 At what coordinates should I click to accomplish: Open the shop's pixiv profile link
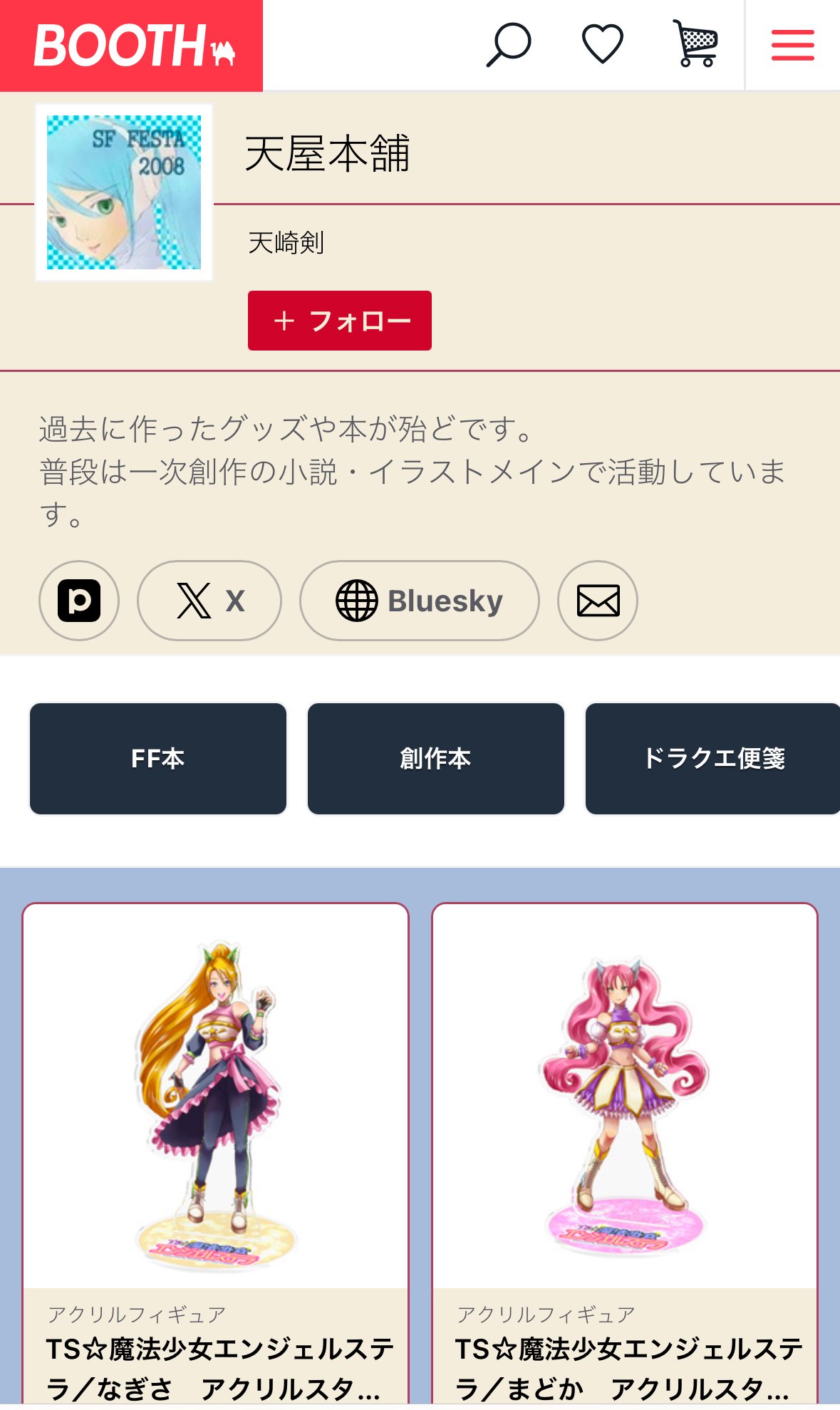[79, 601]
